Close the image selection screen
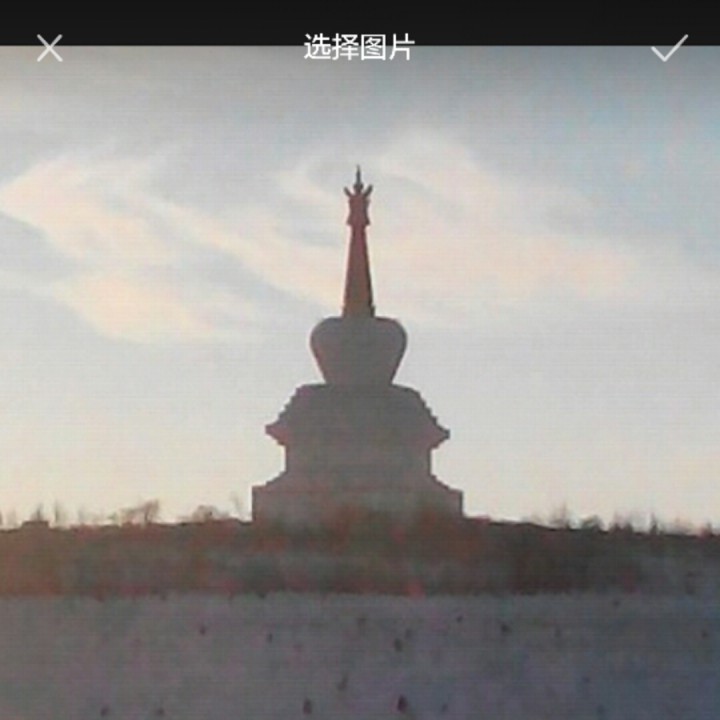 [x=49, y=47]
